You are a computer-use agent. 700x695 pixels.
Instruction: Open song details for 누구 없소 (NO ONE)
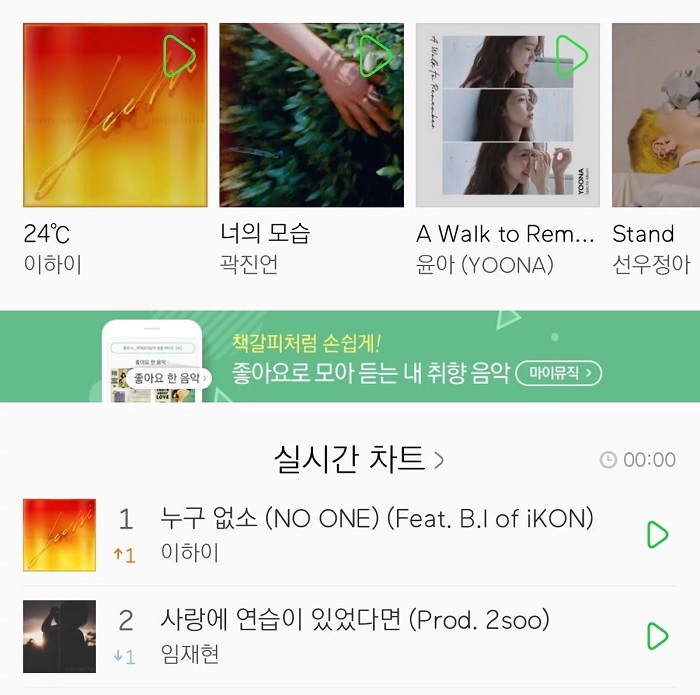376,519
